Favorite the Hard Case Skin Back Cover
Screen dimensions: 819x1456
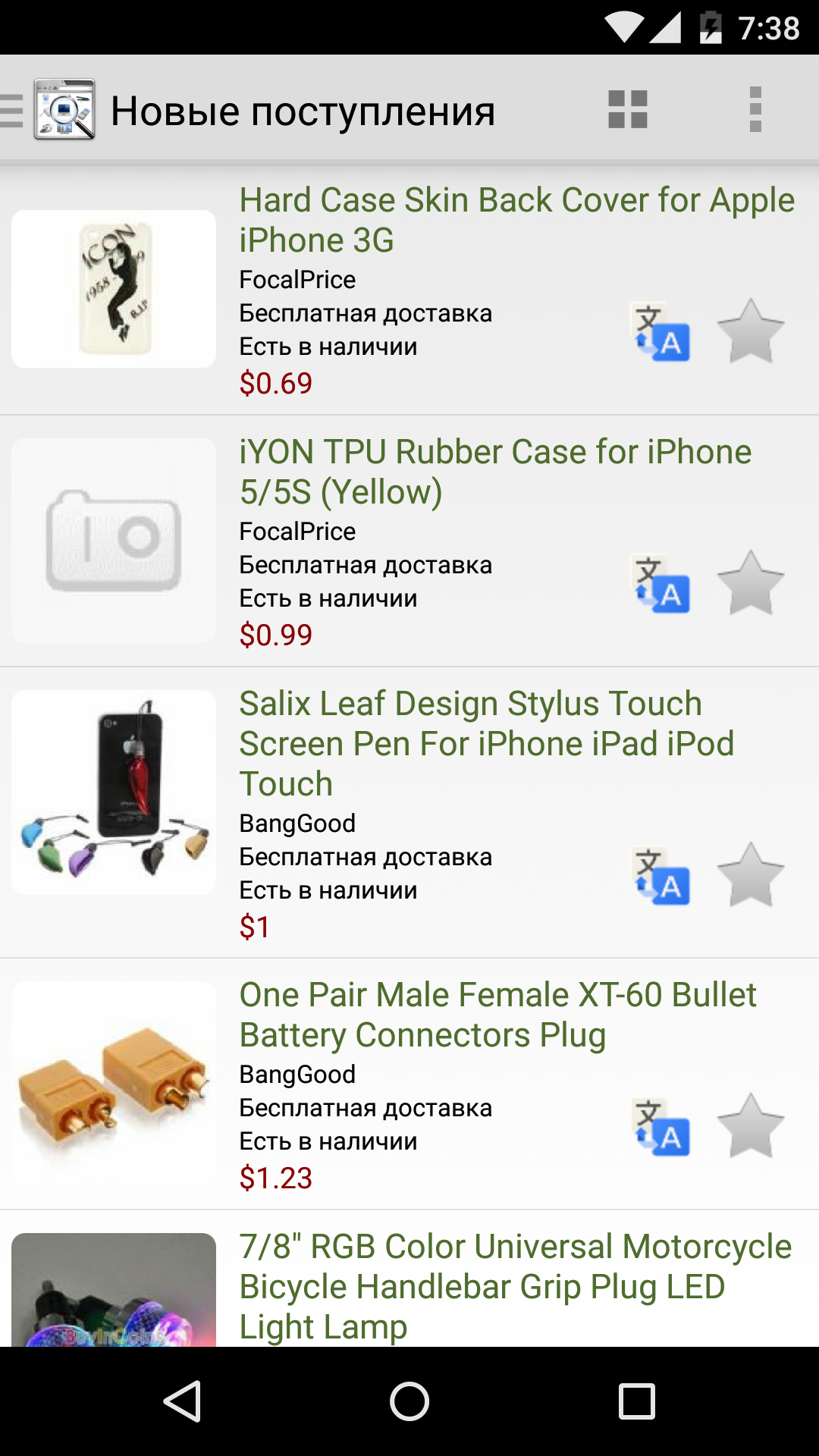click(x=751, y=331)
